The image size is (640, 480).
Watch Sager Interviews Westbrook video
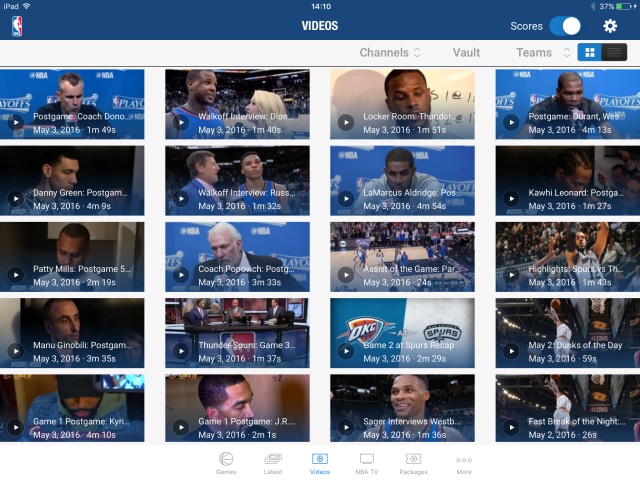pyautogui.click(x=402, y=409)
